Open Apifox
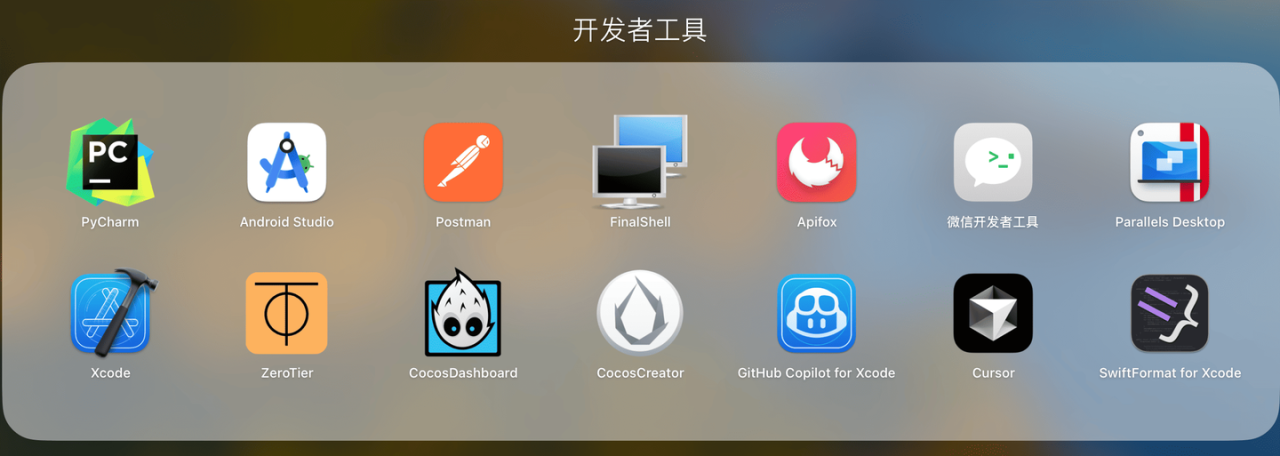The image size is (1280, 456). coord(816,162)
